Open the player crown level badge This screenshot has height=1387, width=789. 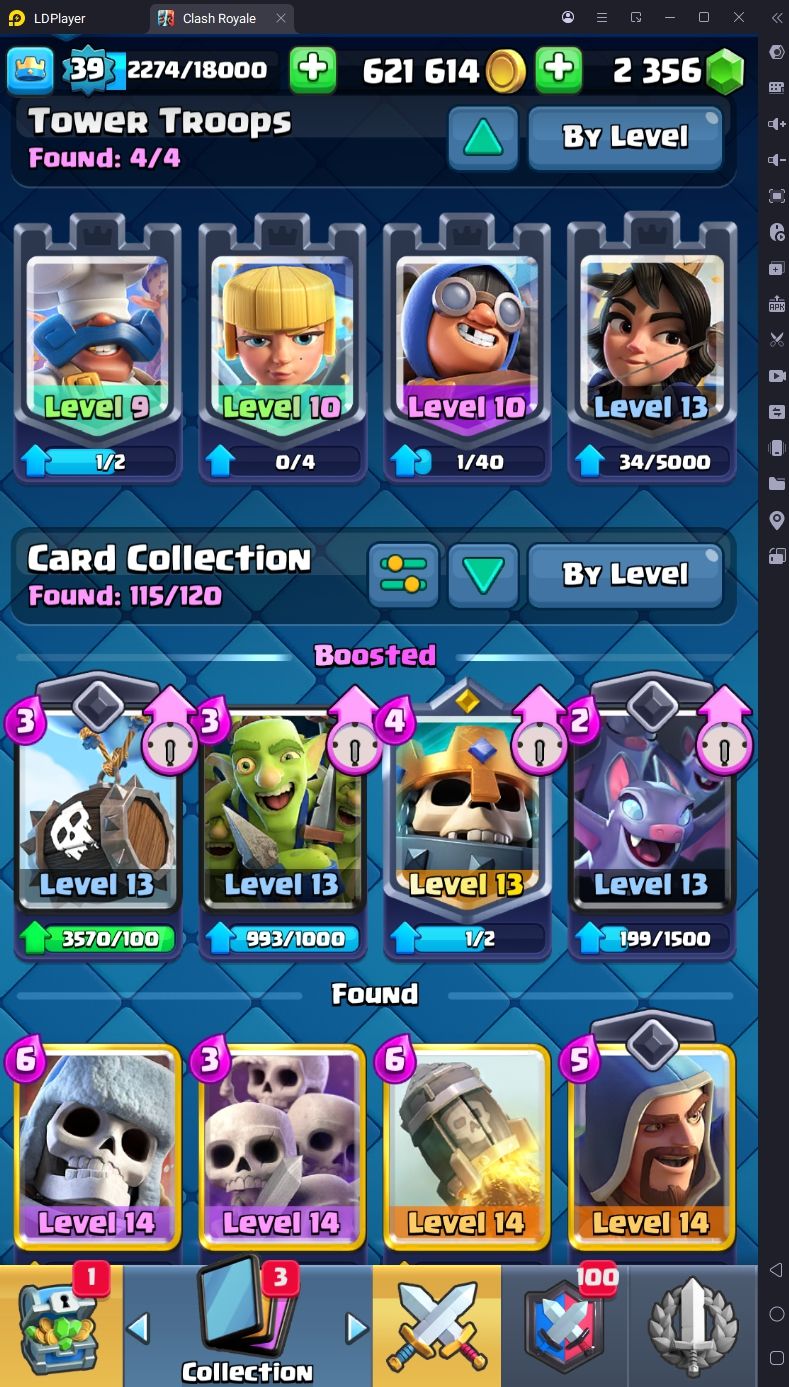point(30,70)
